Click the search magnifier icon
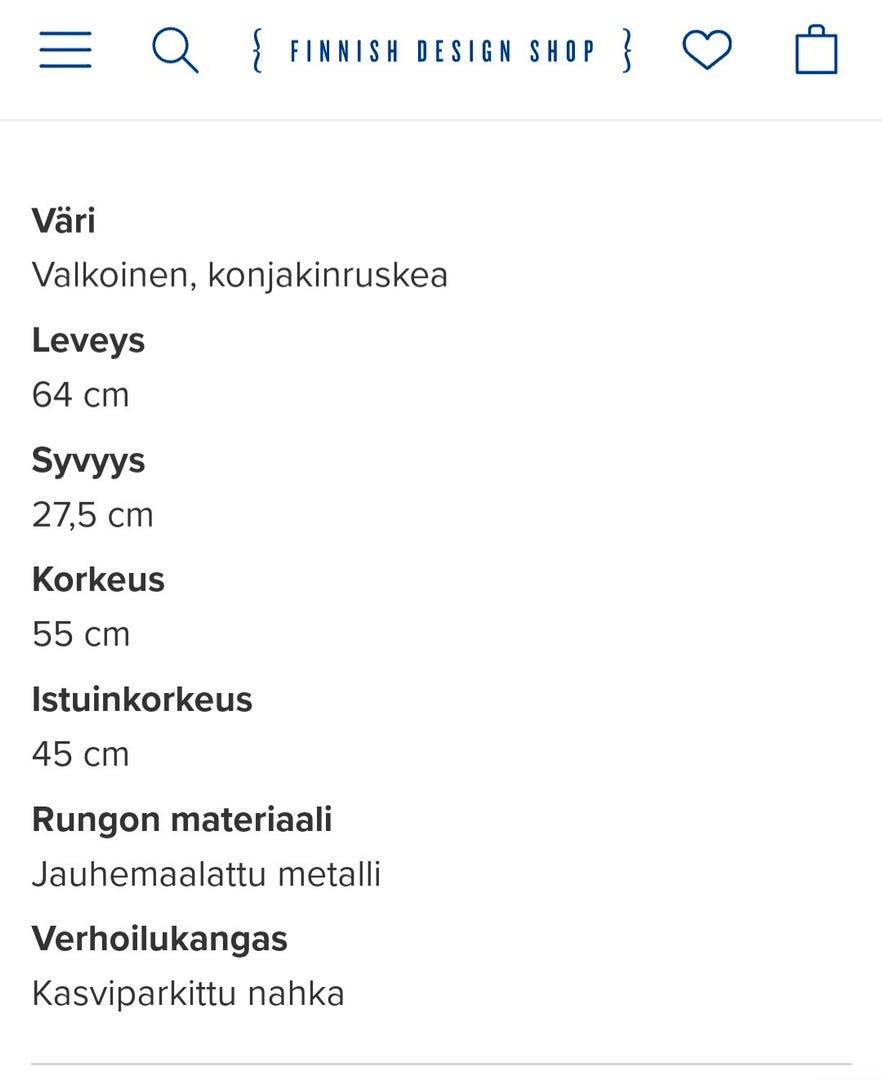This screenshot has height=1080, width=882. tap(174, 49)
